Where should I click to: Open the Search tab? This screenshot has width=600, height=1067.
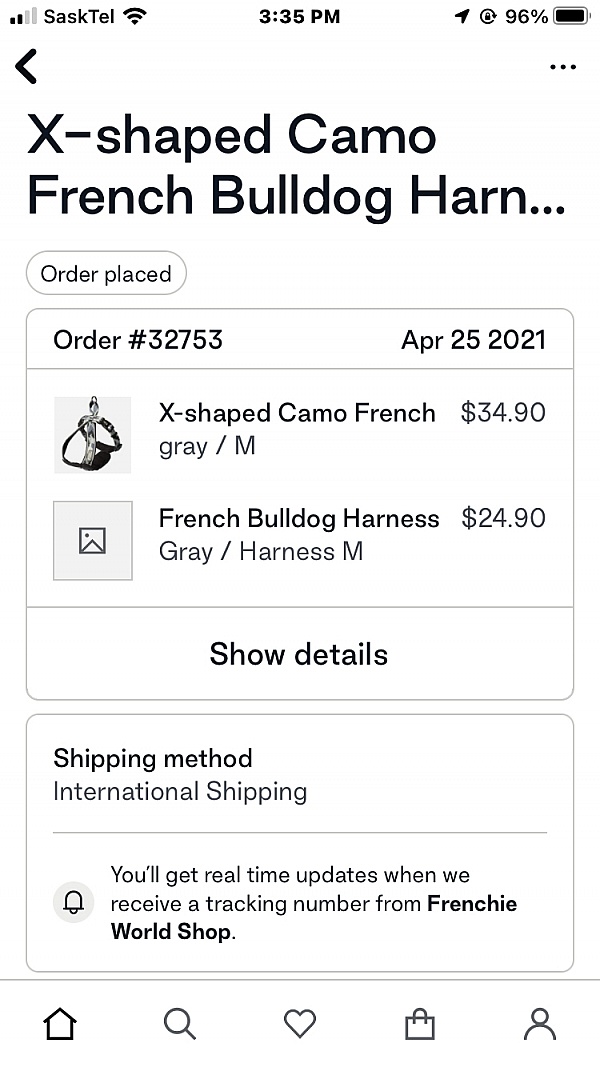(x=180, y=1023)
